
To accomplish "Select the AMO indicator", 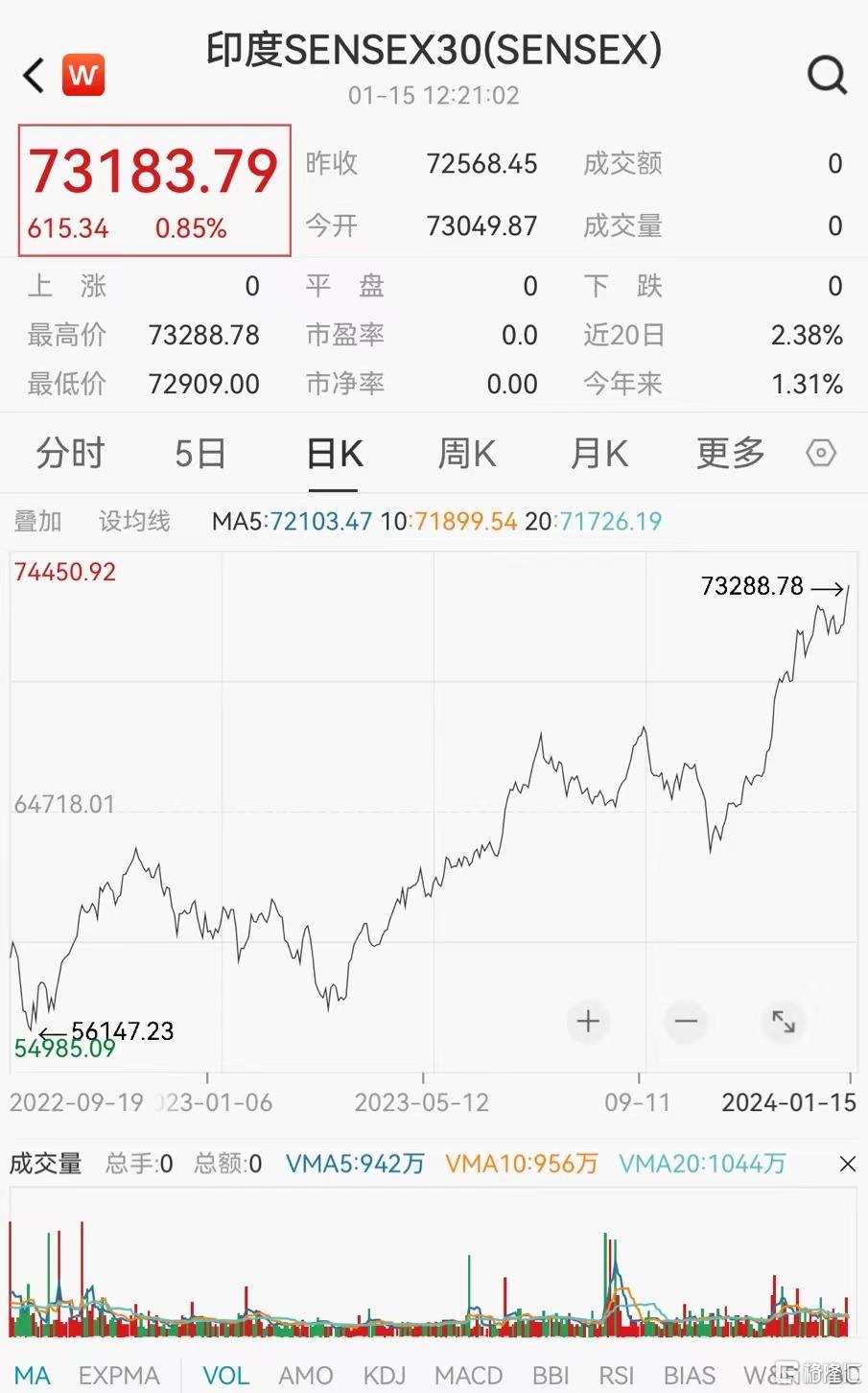I will 305,1375.
